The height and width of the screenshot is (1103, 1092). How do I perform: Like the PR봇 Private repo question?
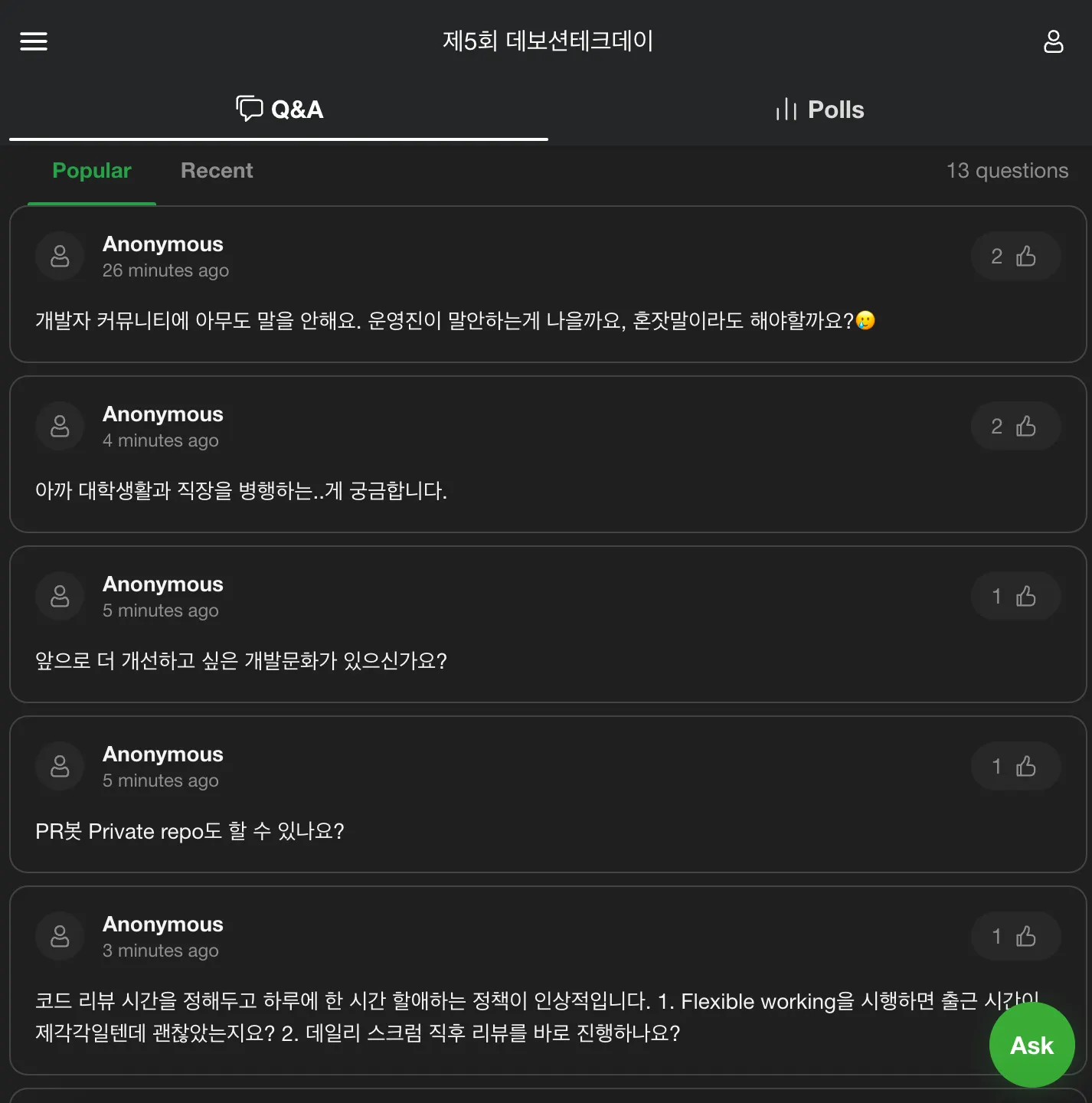click(x=1015, y=767)
